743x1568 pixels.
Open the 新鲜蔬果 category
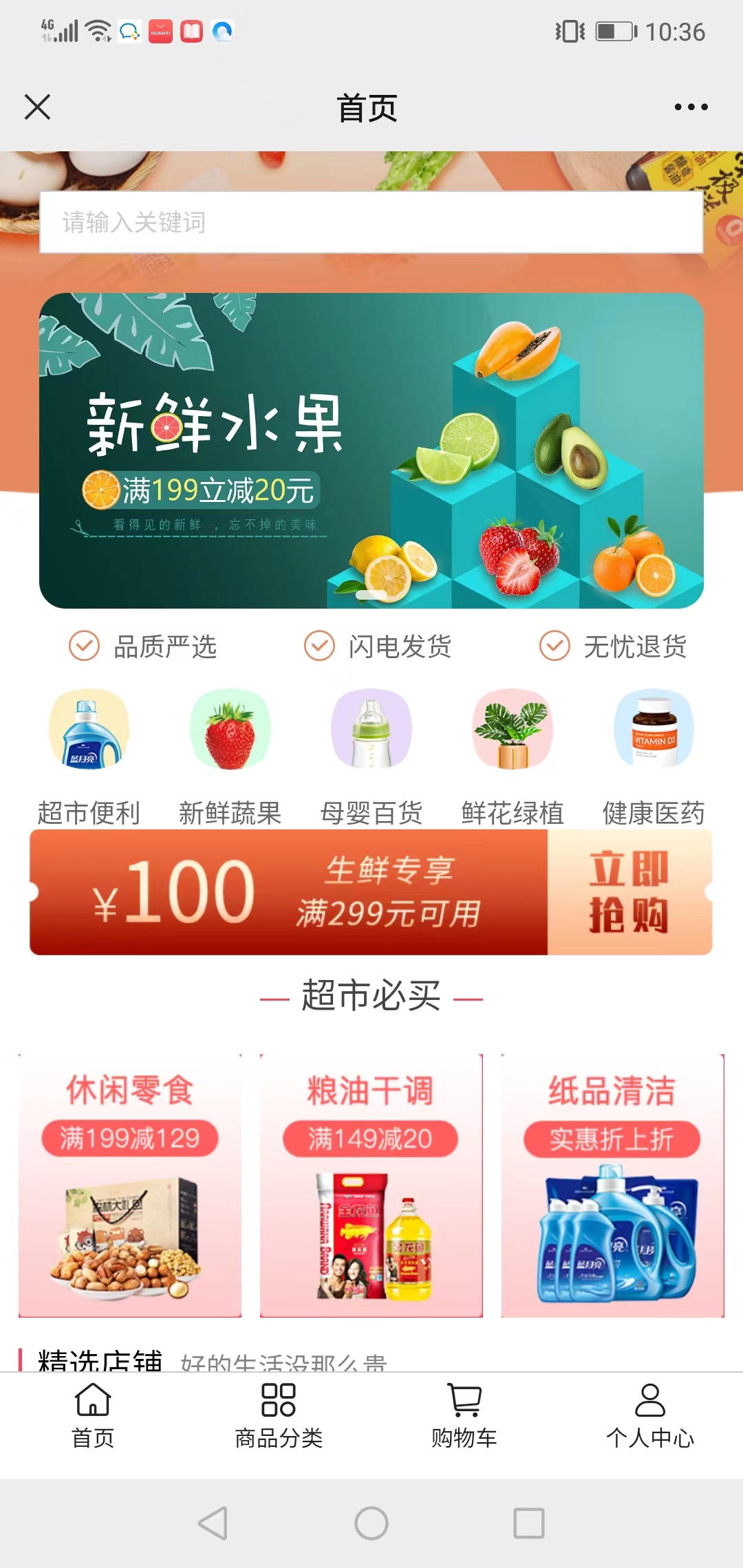coord(230,756)
